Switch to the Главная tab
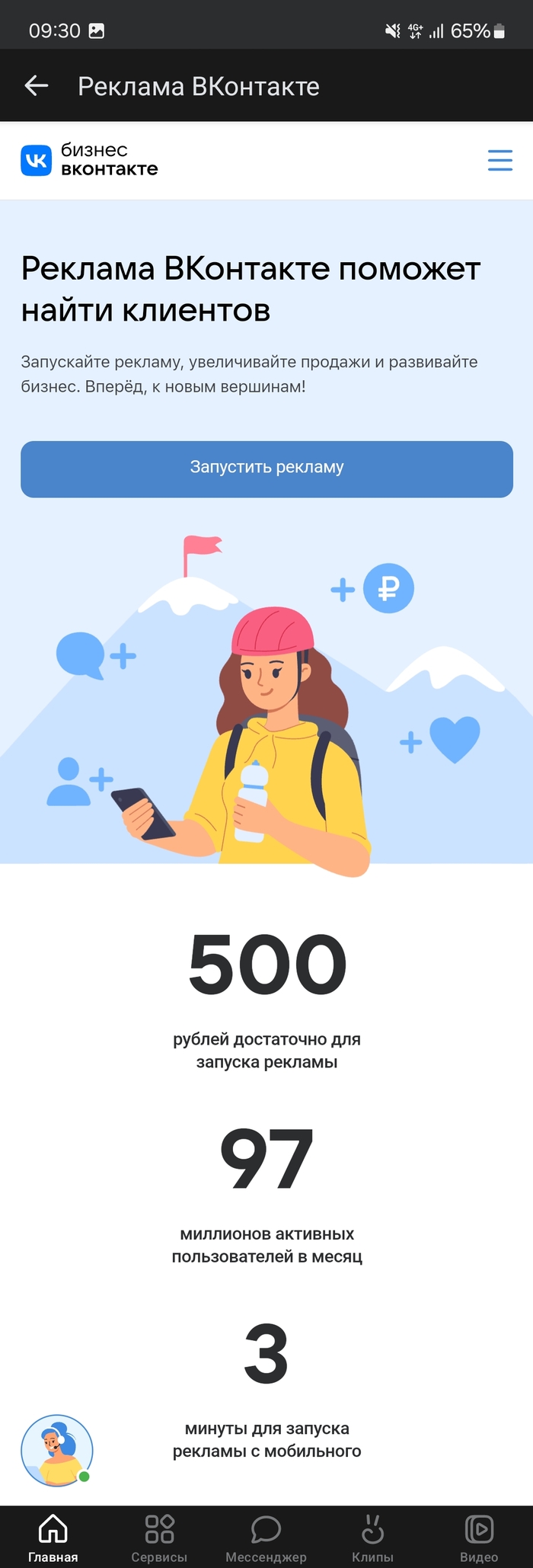The height and width of the screenshot is (1568, 533). [53, 1538]
